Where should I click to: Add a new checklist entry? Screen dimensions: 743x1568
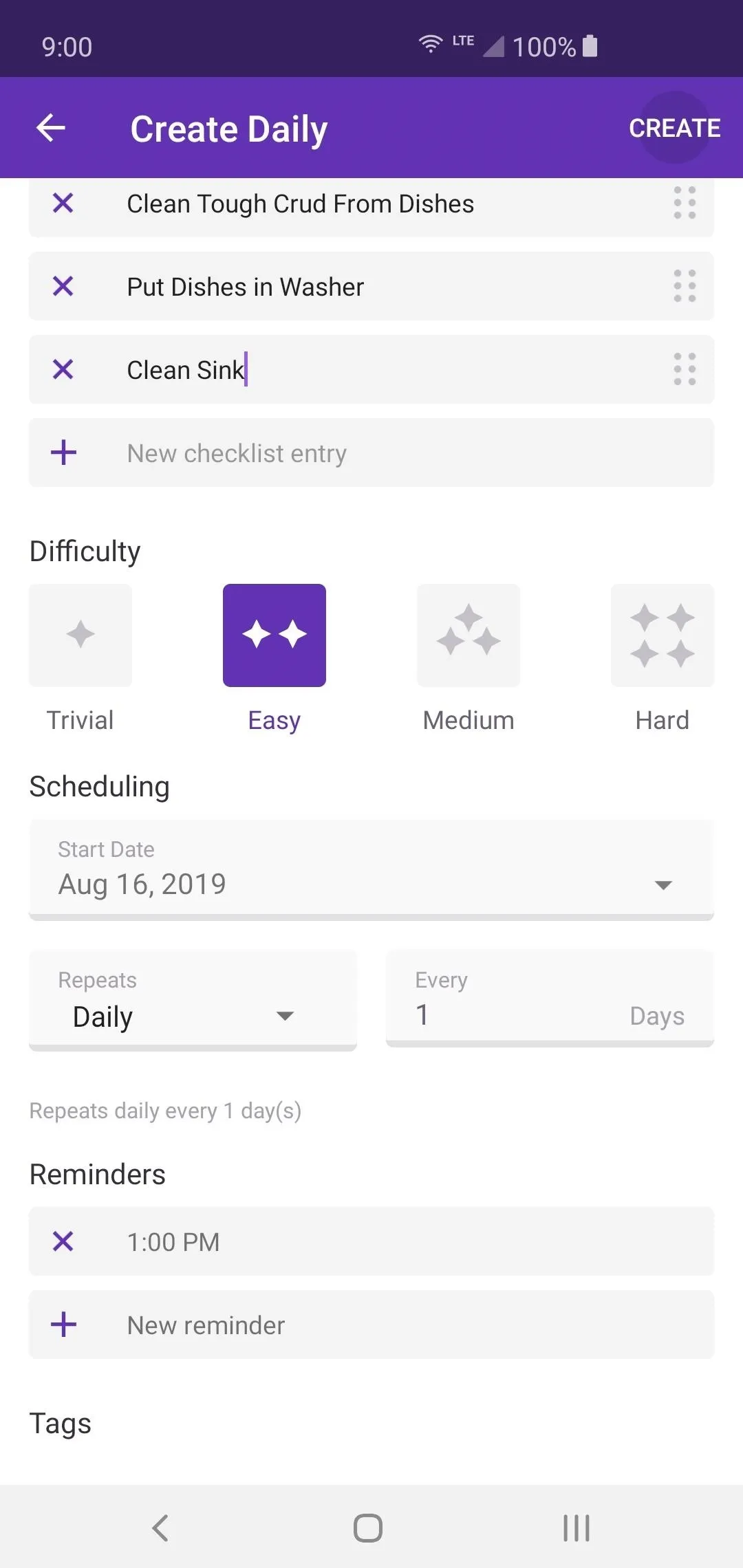click(x=371, y=453)
